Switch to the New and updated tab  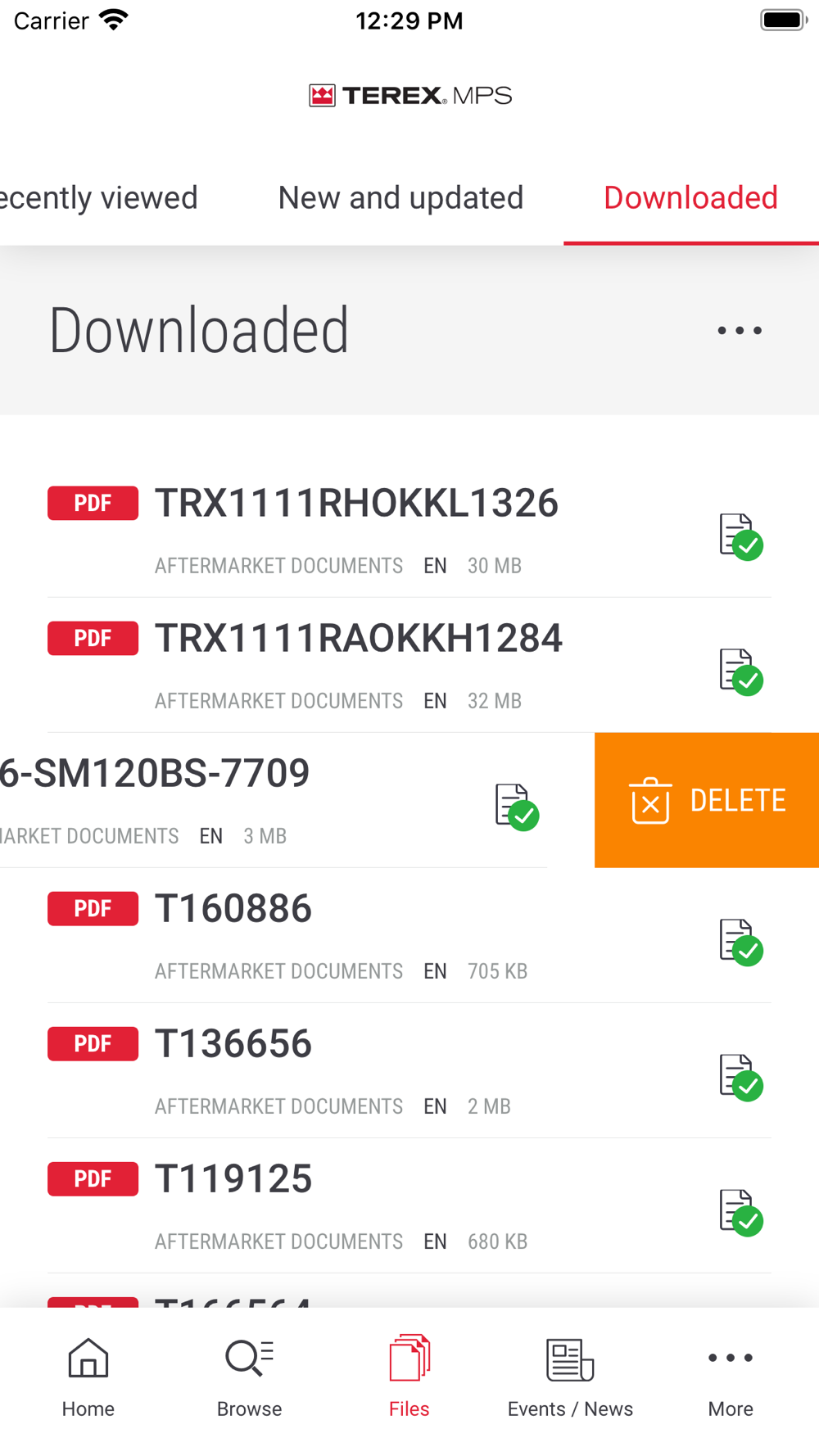[400, 197]
